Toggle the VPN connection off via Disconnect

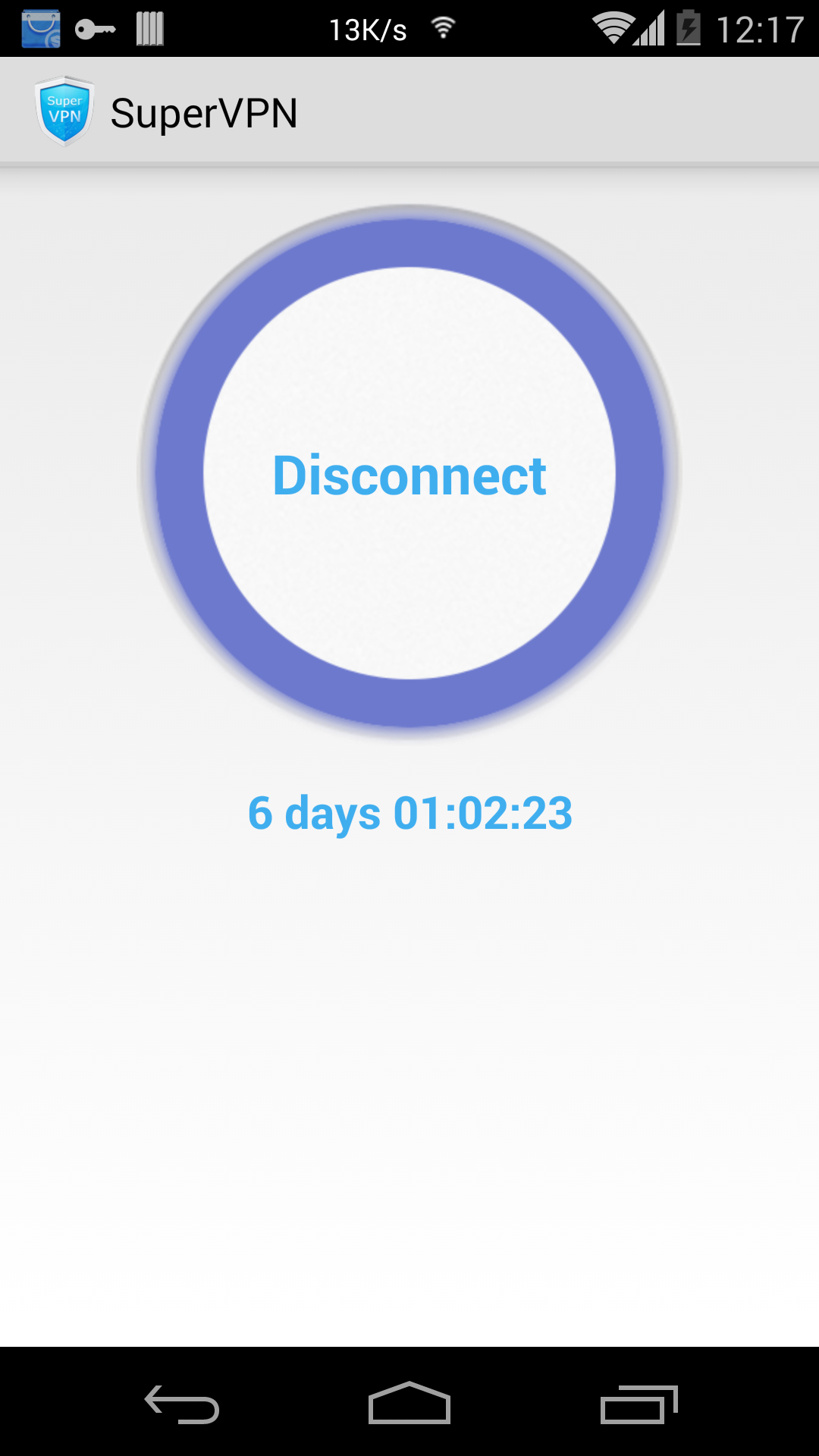click(x=409, y=476)
